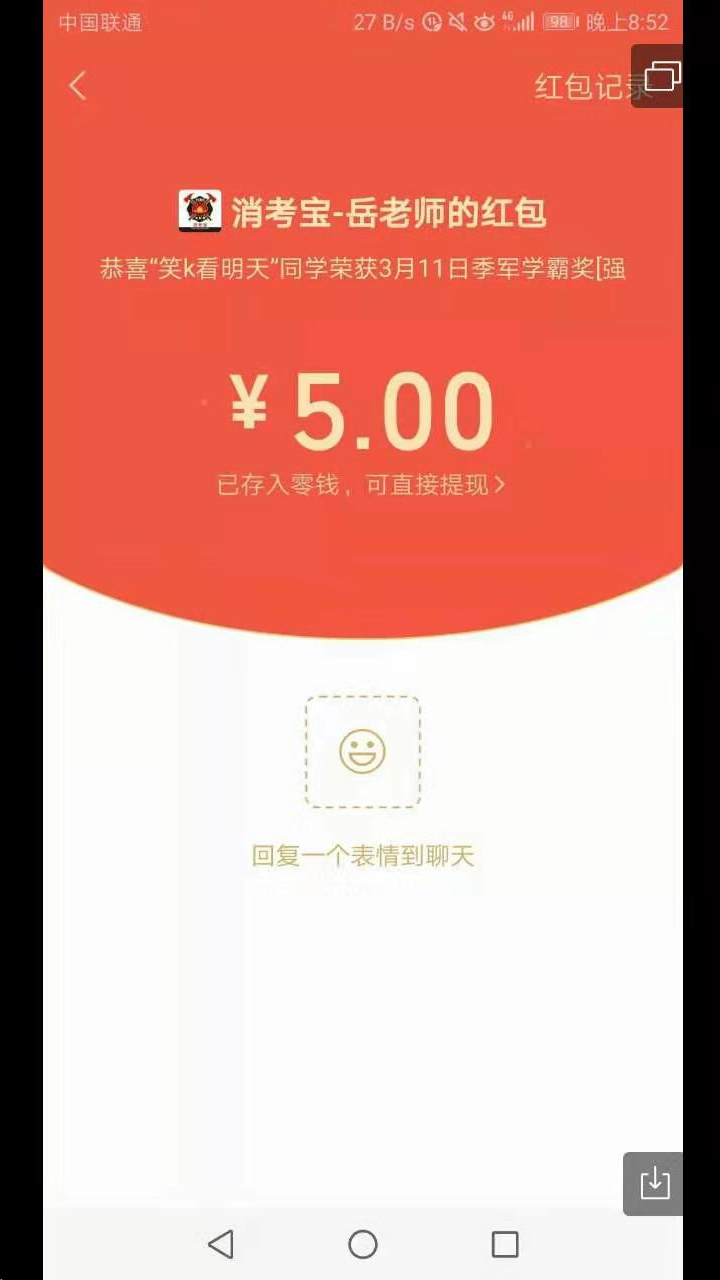
Task: Tap 已存入零钱，可直接提现 link
Action: (x=361, y=485)
